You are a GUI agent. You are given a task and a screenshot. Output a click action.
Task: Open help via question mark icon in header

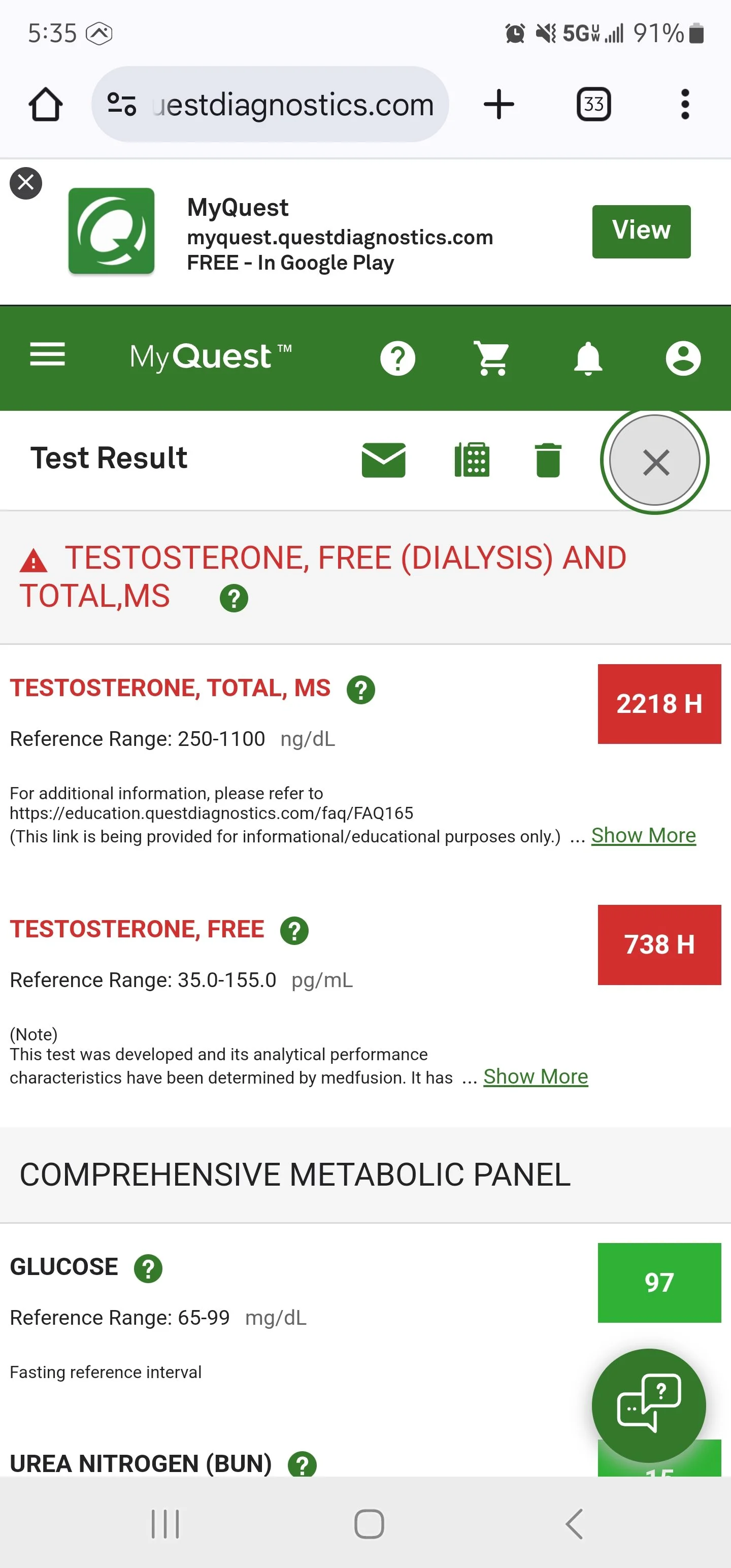(x=398, y=358)
